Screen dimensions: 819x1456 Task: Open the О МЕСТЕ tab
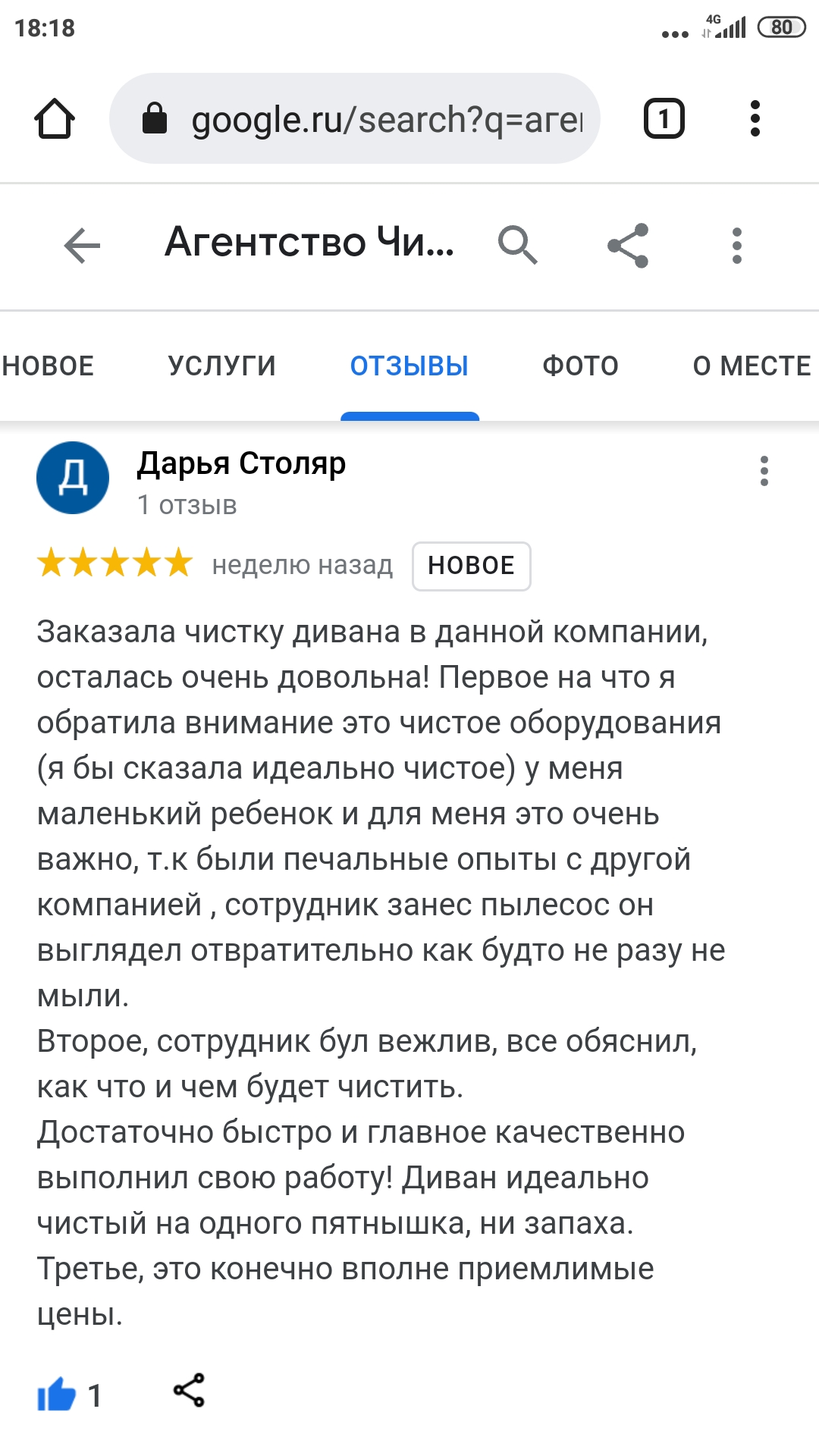coord(752,366)
